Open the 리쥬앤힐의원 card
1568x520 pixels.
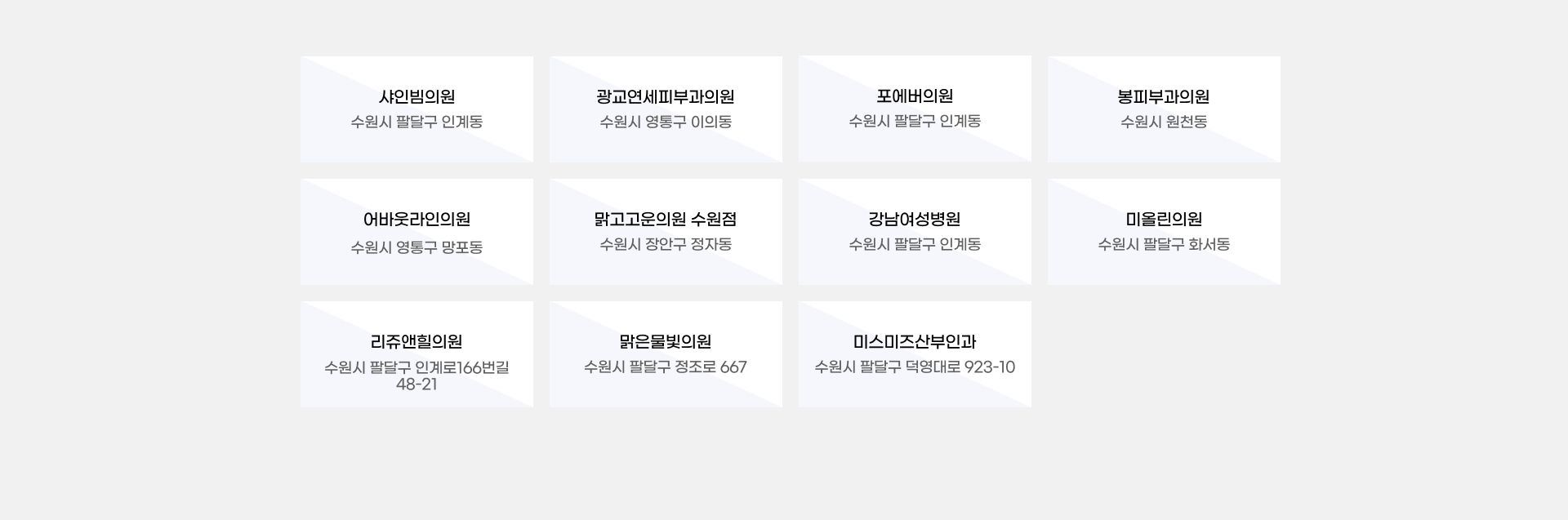416,354
